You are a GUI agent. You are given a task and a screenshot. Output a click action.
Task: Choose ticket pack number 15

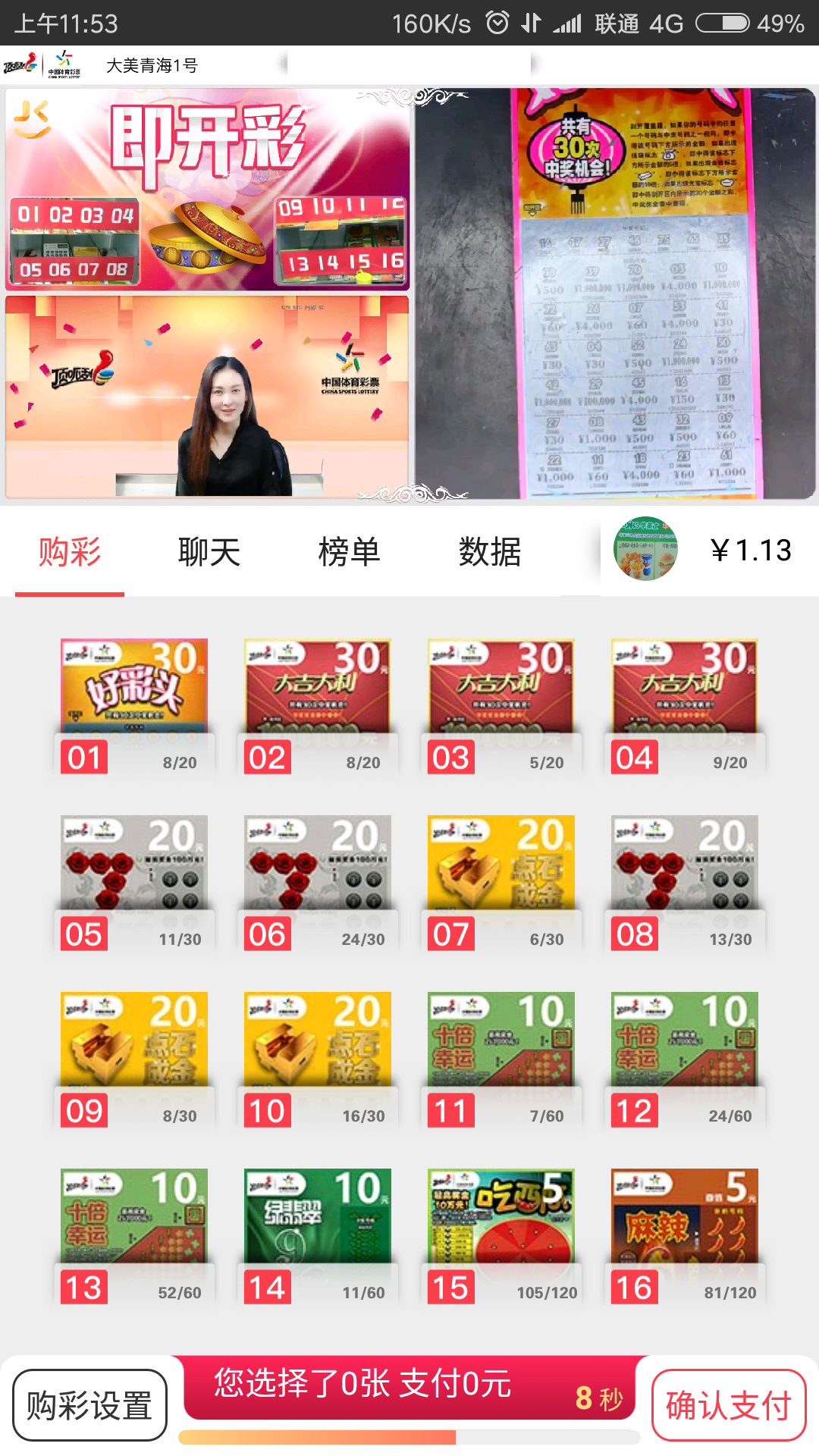pyautogui.click(x=501, y=1235)
